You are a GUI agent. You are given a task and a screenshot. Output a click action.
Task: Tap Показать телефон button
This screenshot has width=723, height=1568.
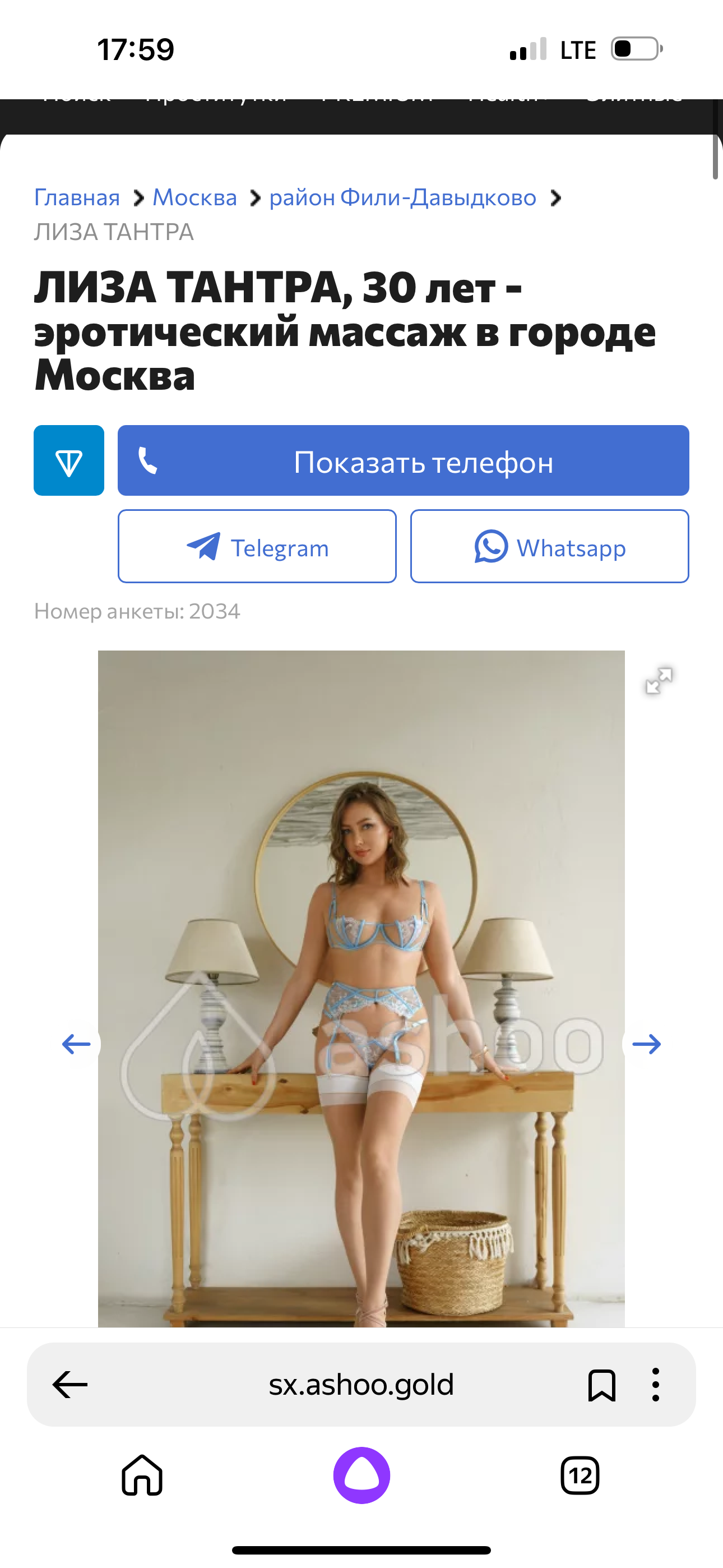click(403, 461)
